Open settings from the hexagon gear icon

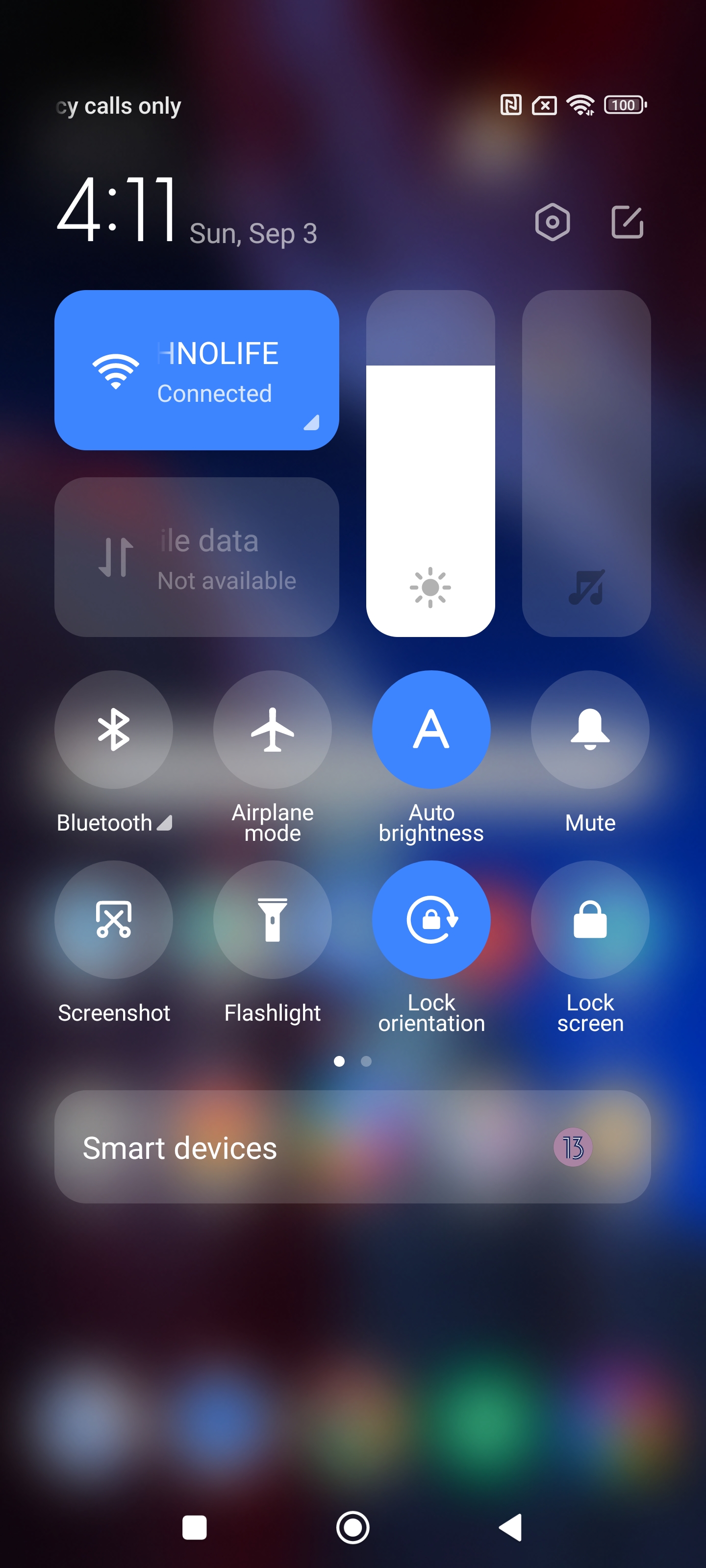(552, 222)
